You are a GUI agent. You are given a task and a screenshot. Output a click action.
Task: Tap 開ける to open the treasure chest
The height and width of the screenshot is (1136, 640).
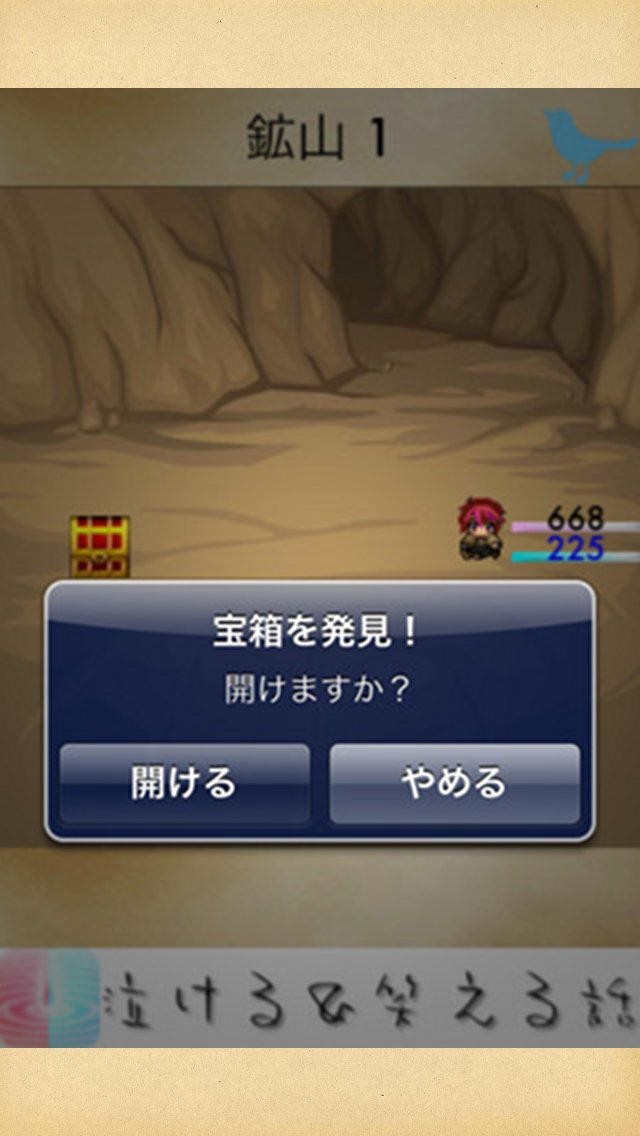pos(185,783)
